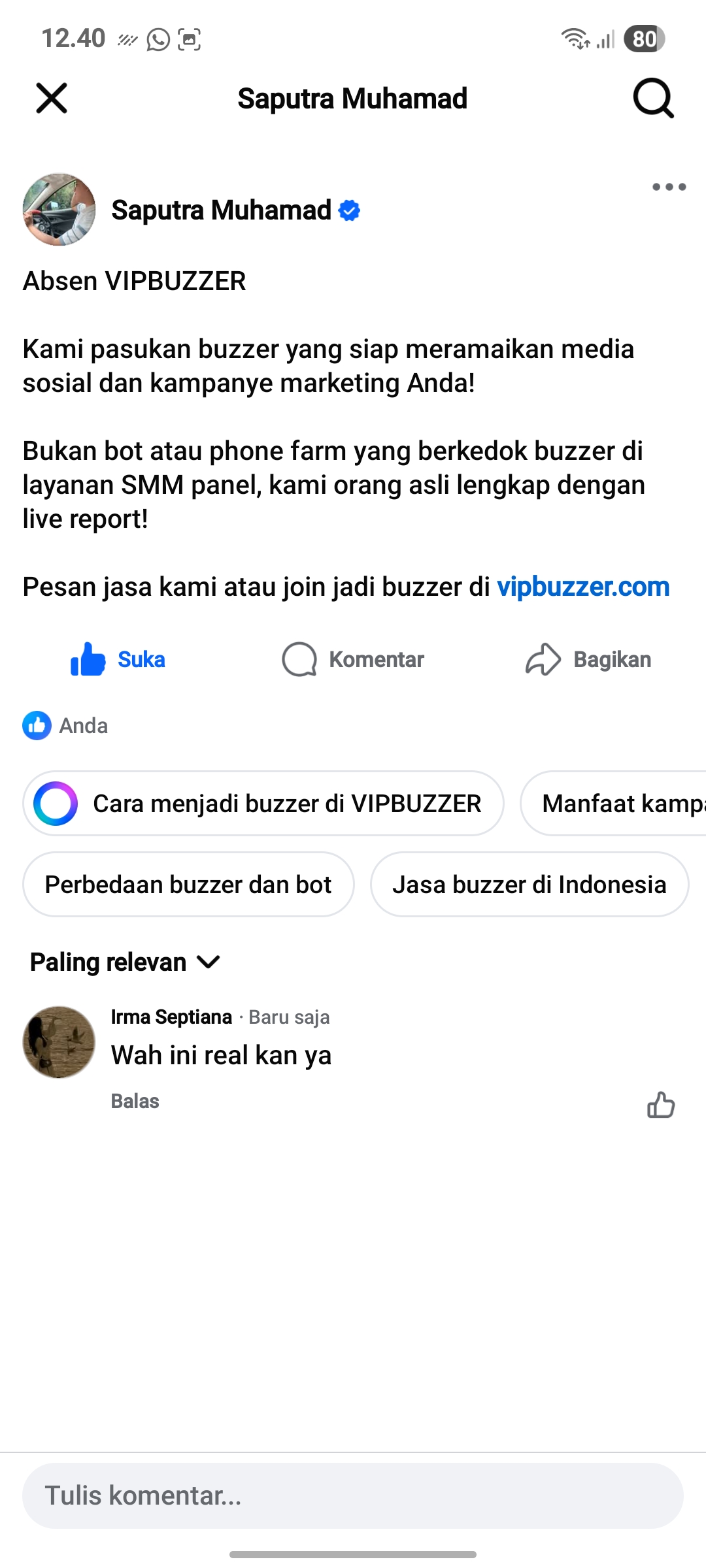Image resolution: width=706 pixels, height=1568 pixels.
Task: Close the post view
Action: pyautogui.click(x=52, y=99)
